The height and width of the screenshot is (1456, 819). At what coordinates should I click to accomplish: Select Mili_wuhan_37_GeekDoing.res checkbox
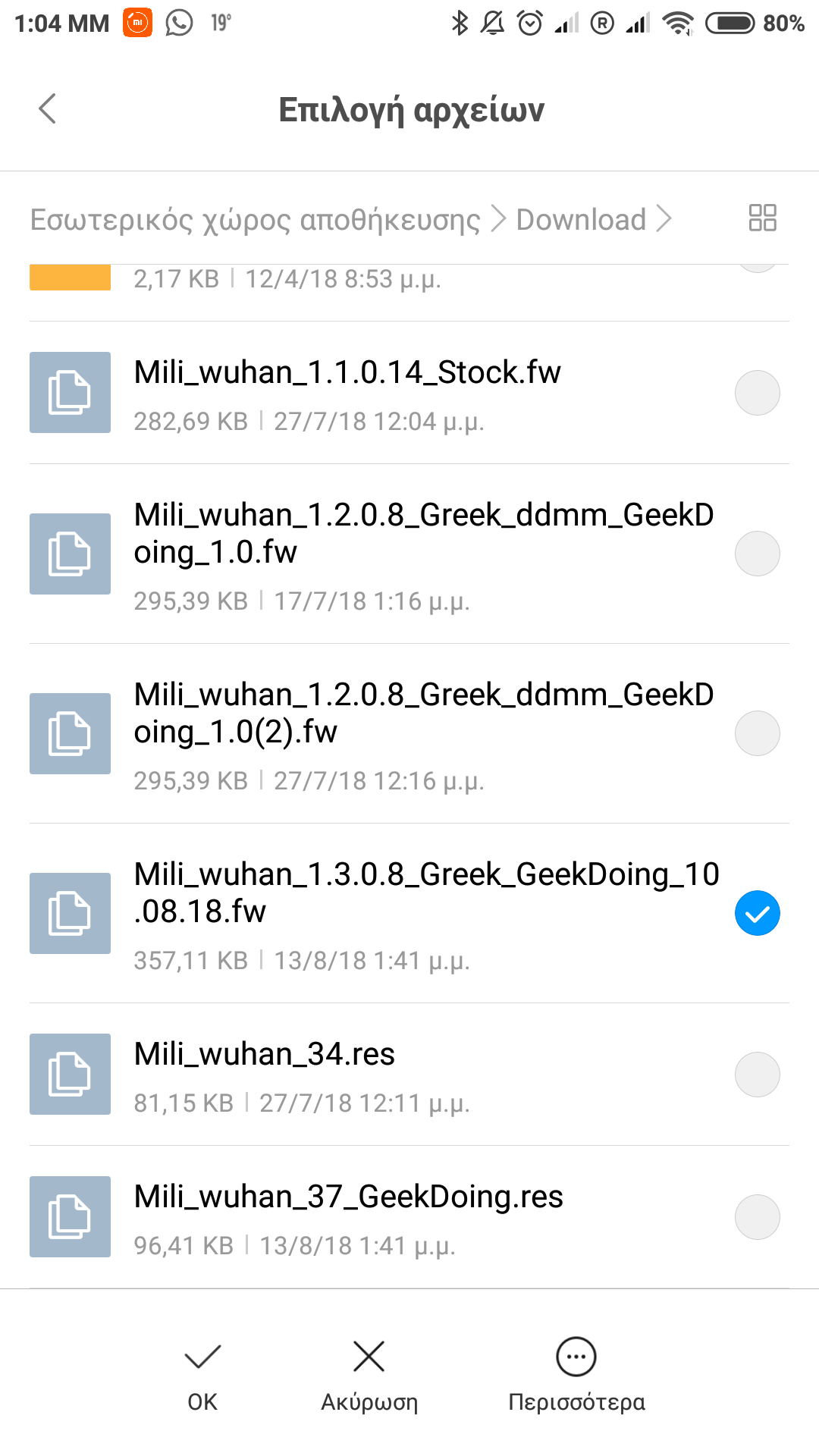pos(757,1217)
